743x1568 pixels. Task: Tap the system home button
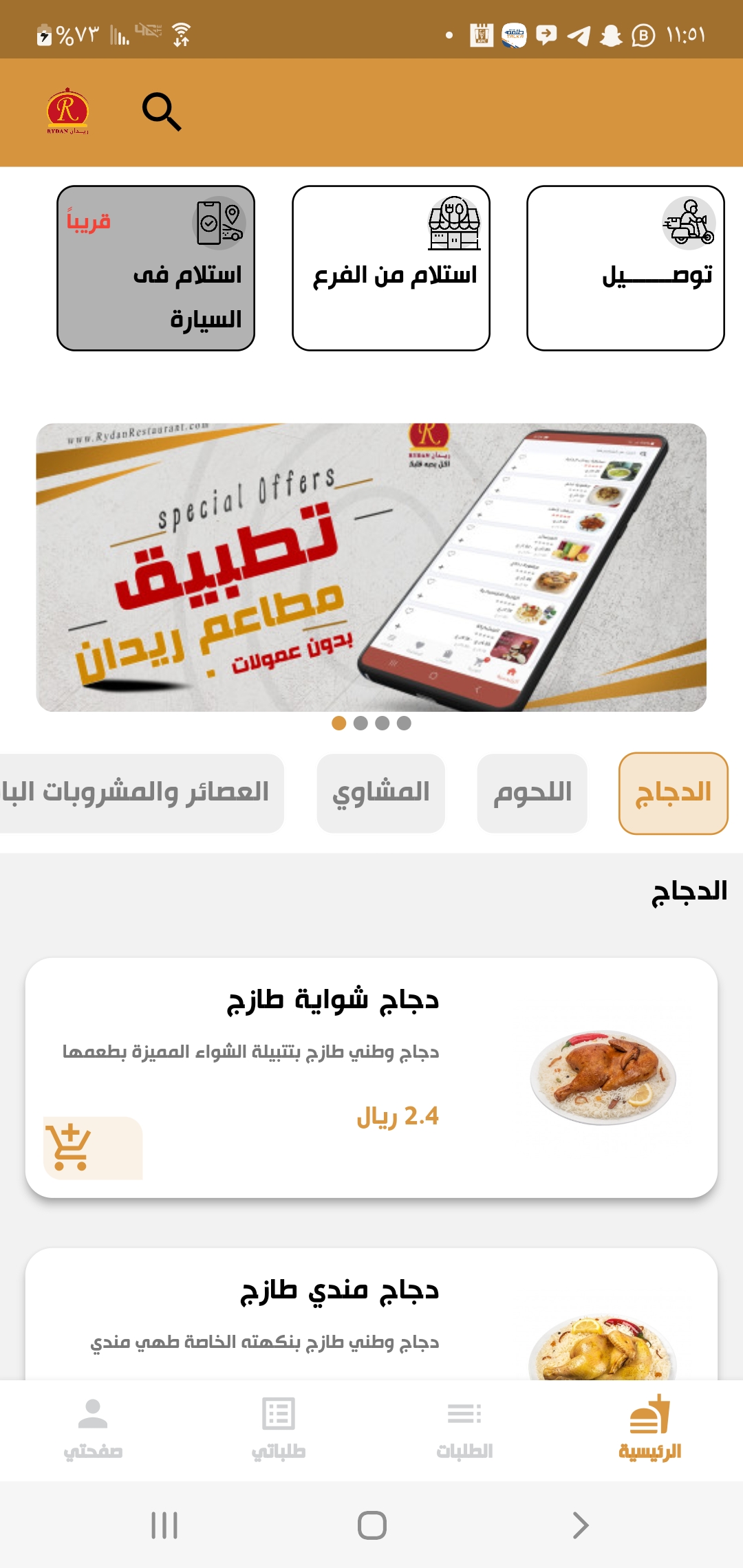pos(371,1525)
